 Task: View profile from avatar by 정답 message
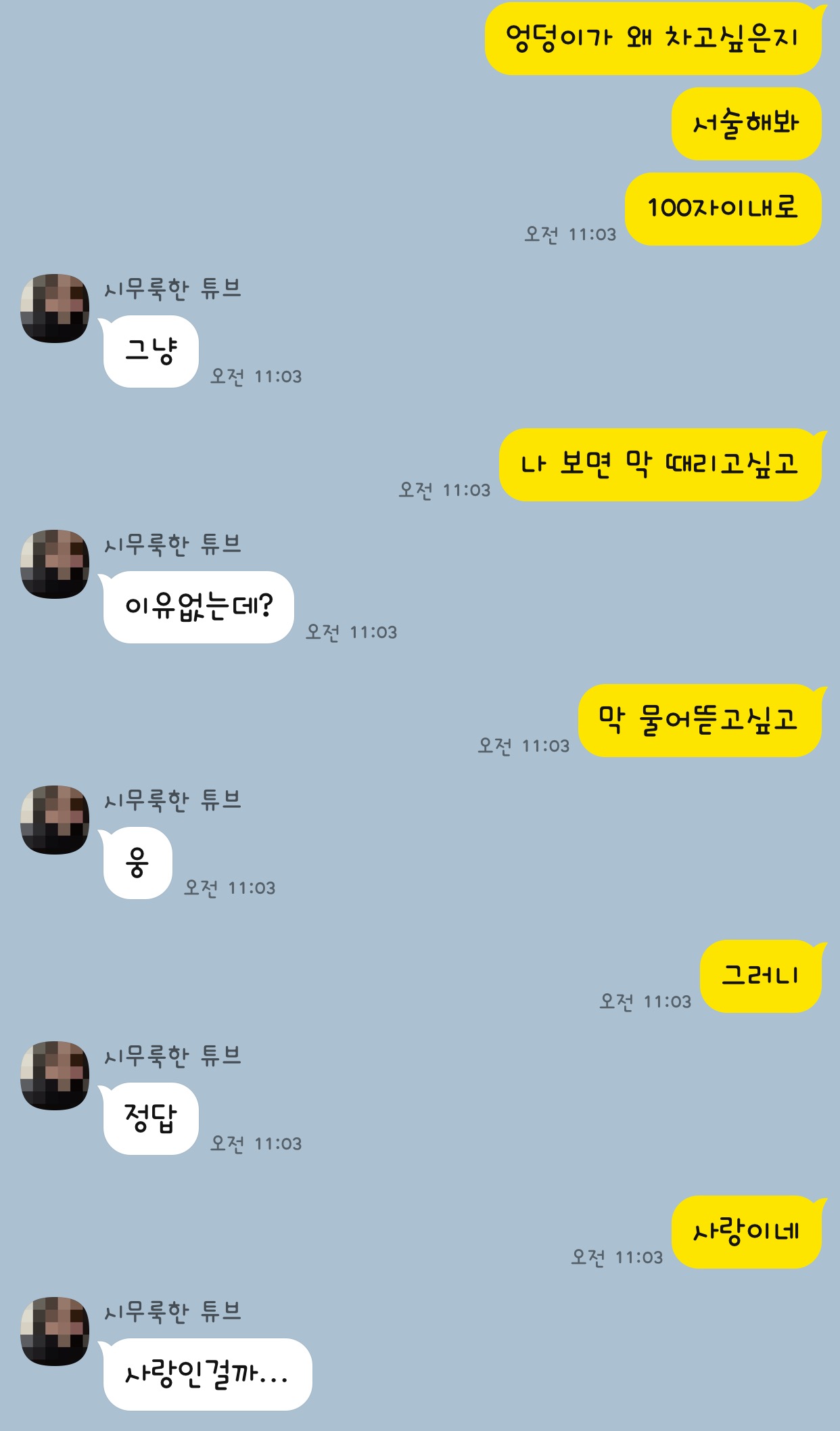[x=55, y=1076]
